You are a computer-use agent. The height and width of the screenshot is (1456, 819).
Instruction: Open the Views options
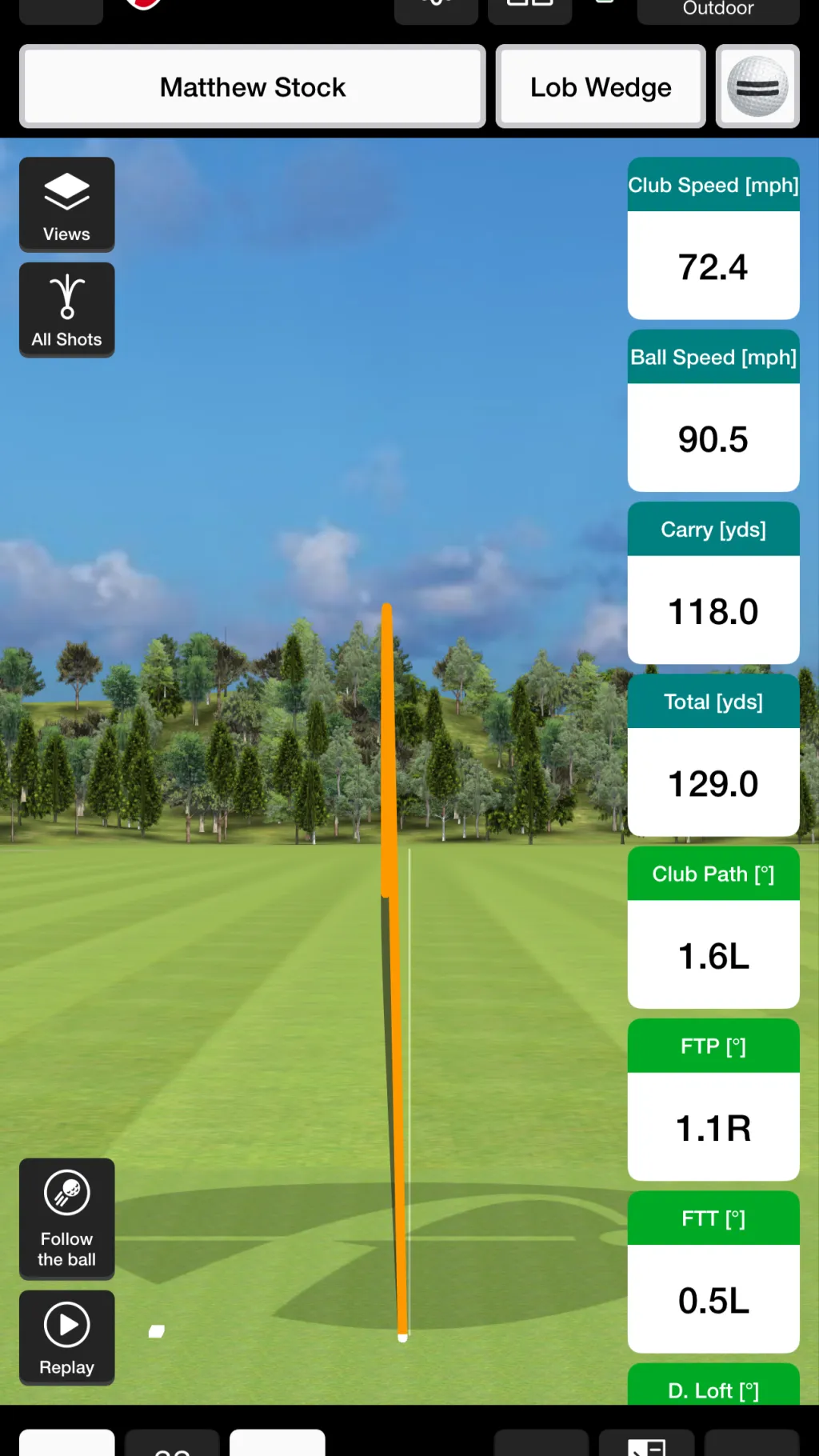coord(66,204)
